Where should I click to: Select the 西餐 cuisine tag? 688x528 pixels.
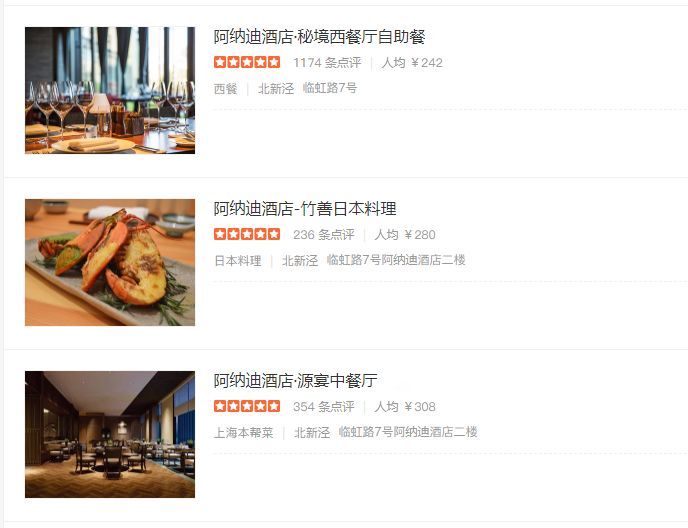[x=226, y=89]
